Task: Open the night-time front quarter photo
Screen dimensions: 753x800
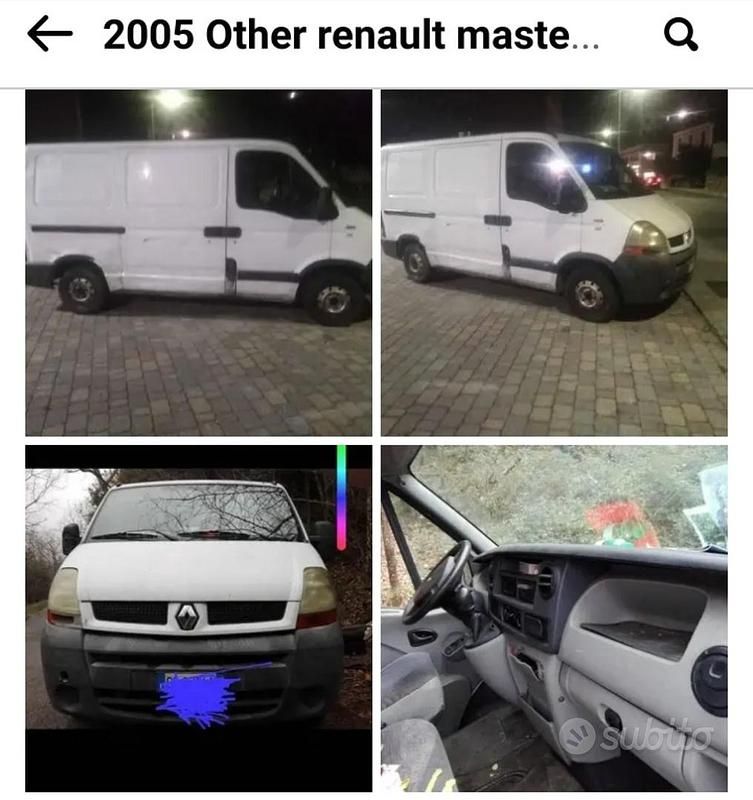Action: [560, 260]
